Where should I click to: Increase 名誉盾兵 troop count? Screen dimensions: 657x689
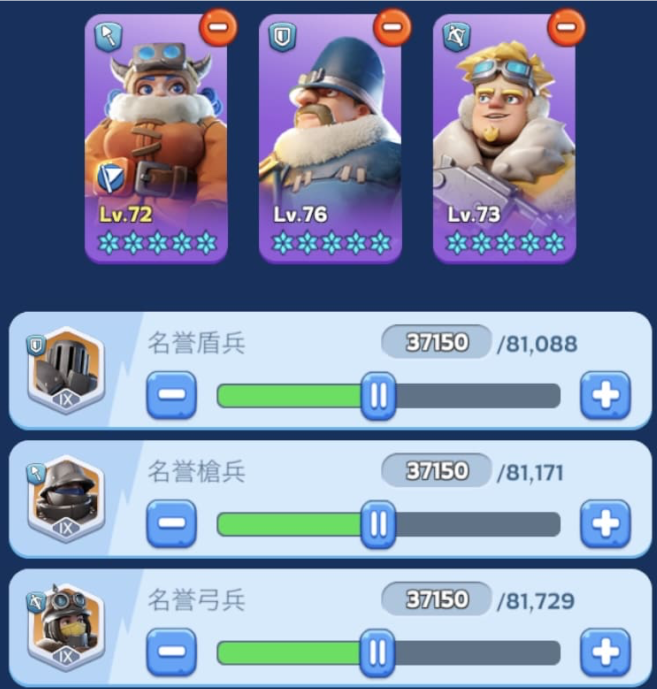[605, 395]
